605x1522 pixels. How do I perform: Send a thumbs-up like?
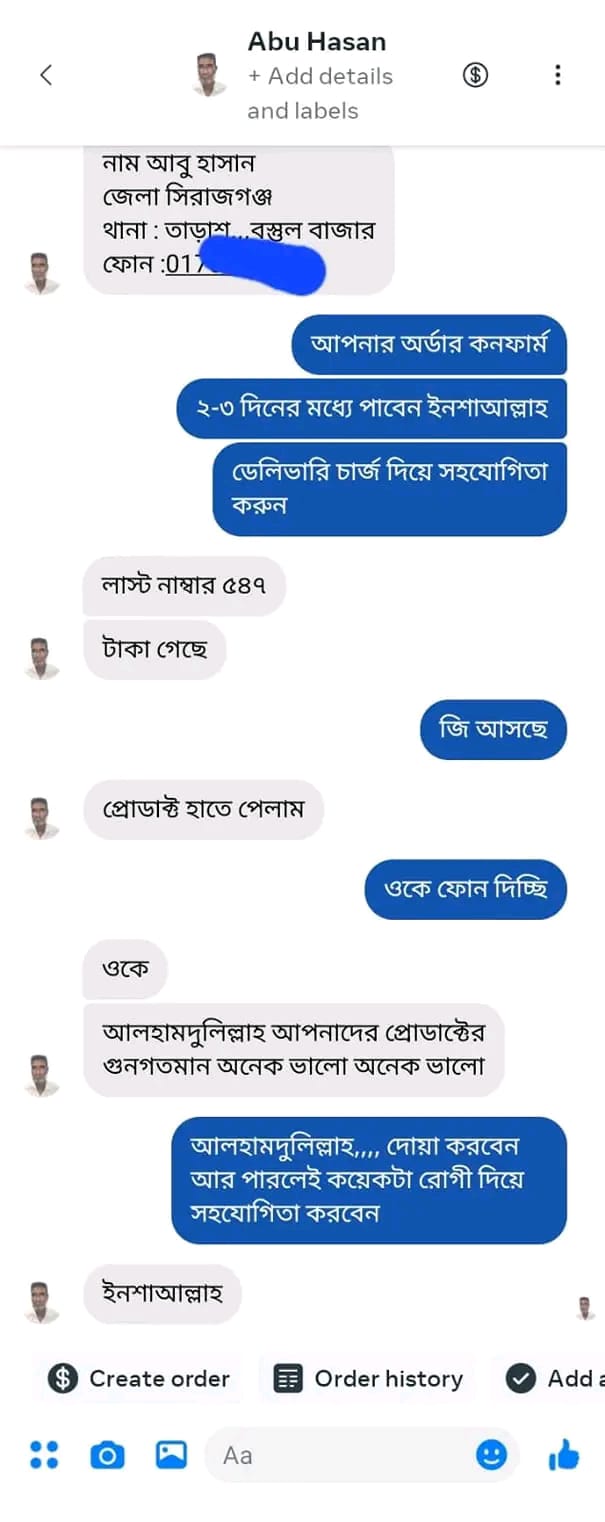[564, 1455]
